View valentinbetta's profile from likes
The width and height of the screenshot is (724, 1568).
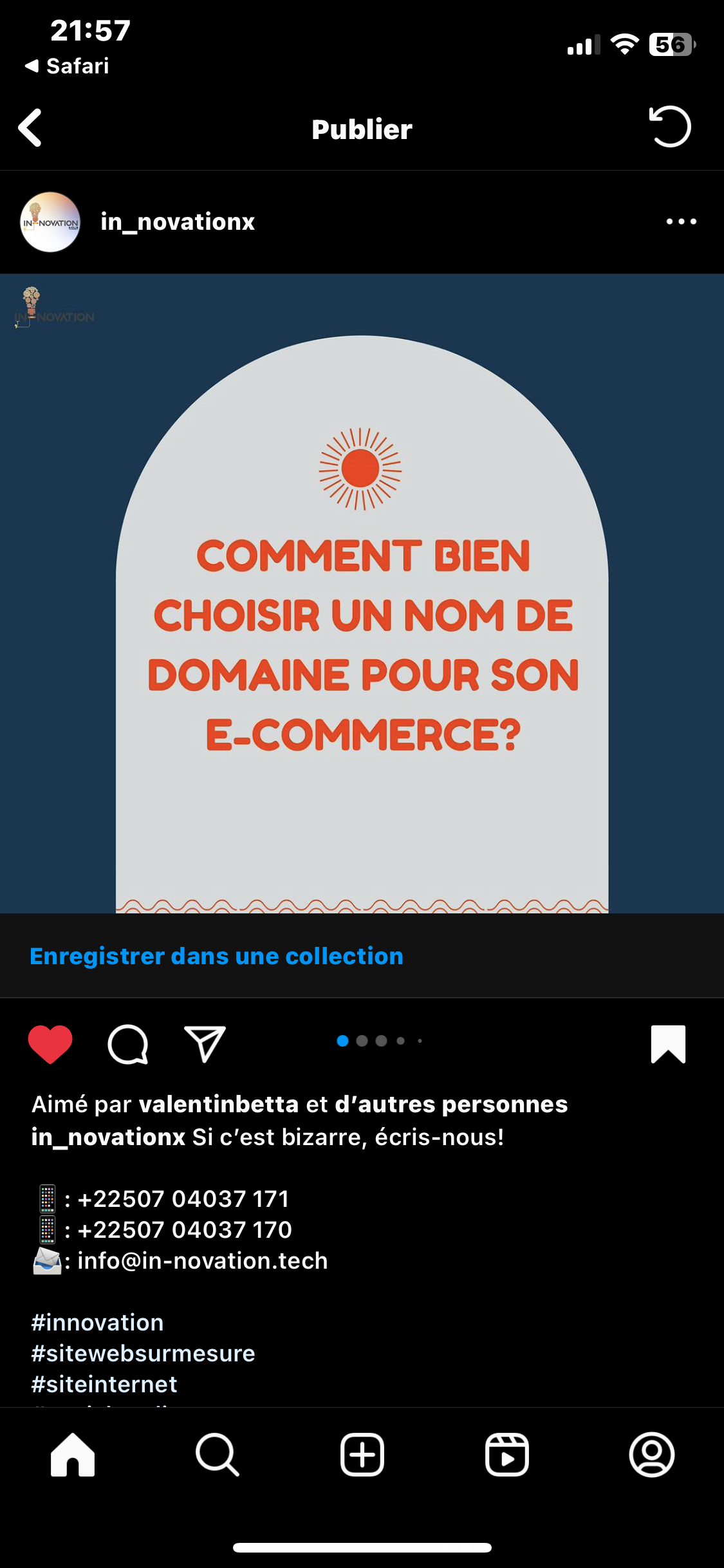point(219,1104)
